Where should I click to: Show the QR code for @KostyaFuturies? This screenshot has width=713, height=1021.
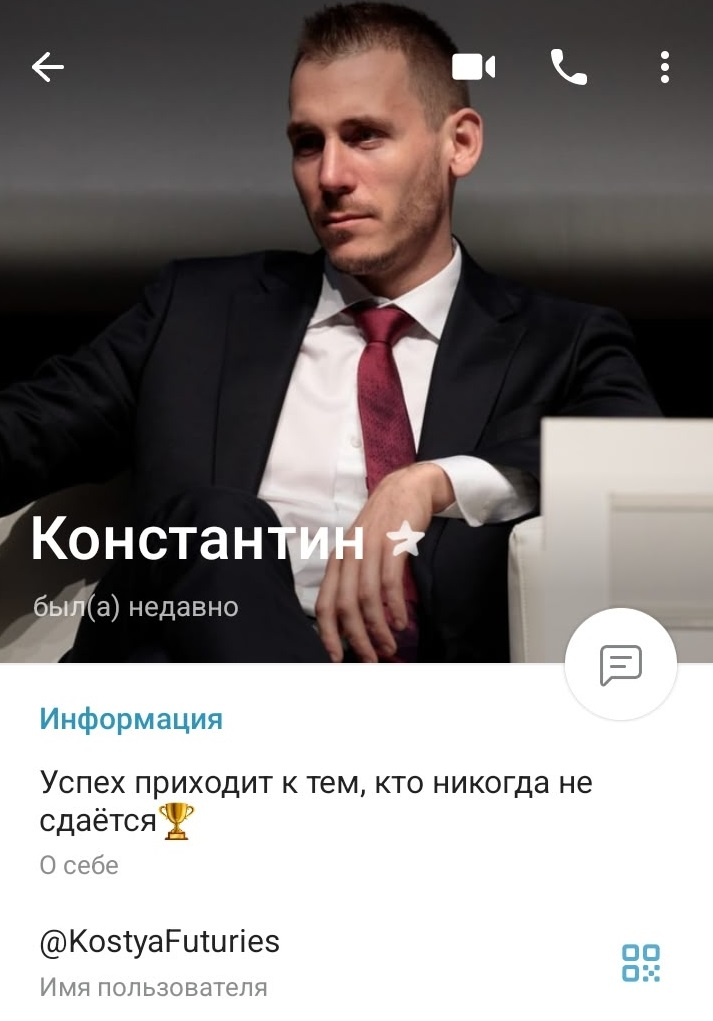click(641, 963)
